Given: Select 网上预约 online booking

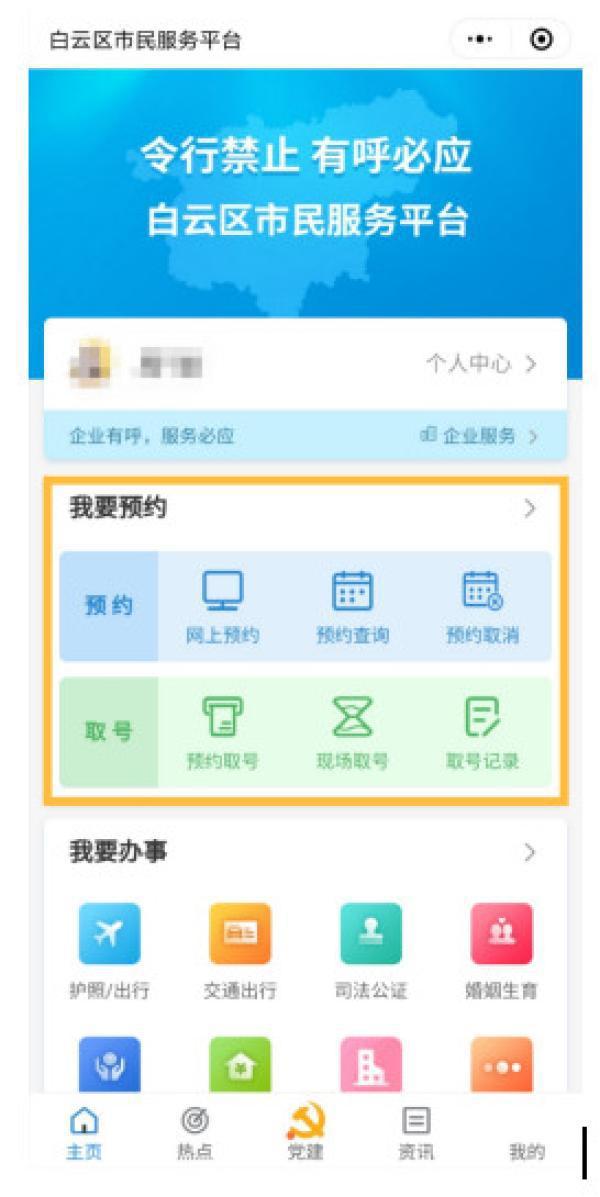Looking at the screenshot, I should [223, 607].
